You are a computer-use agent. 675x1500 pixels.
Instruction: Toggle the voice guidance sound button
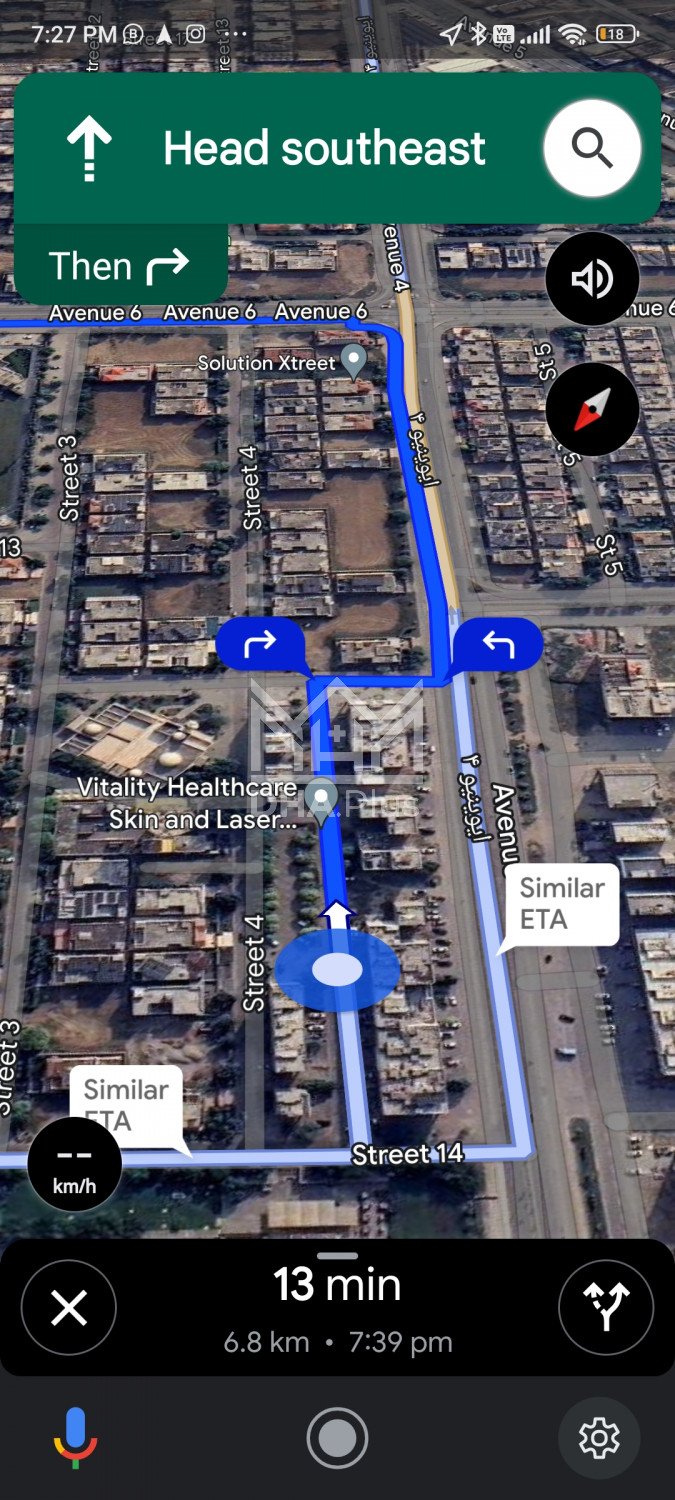coord(592,279)
